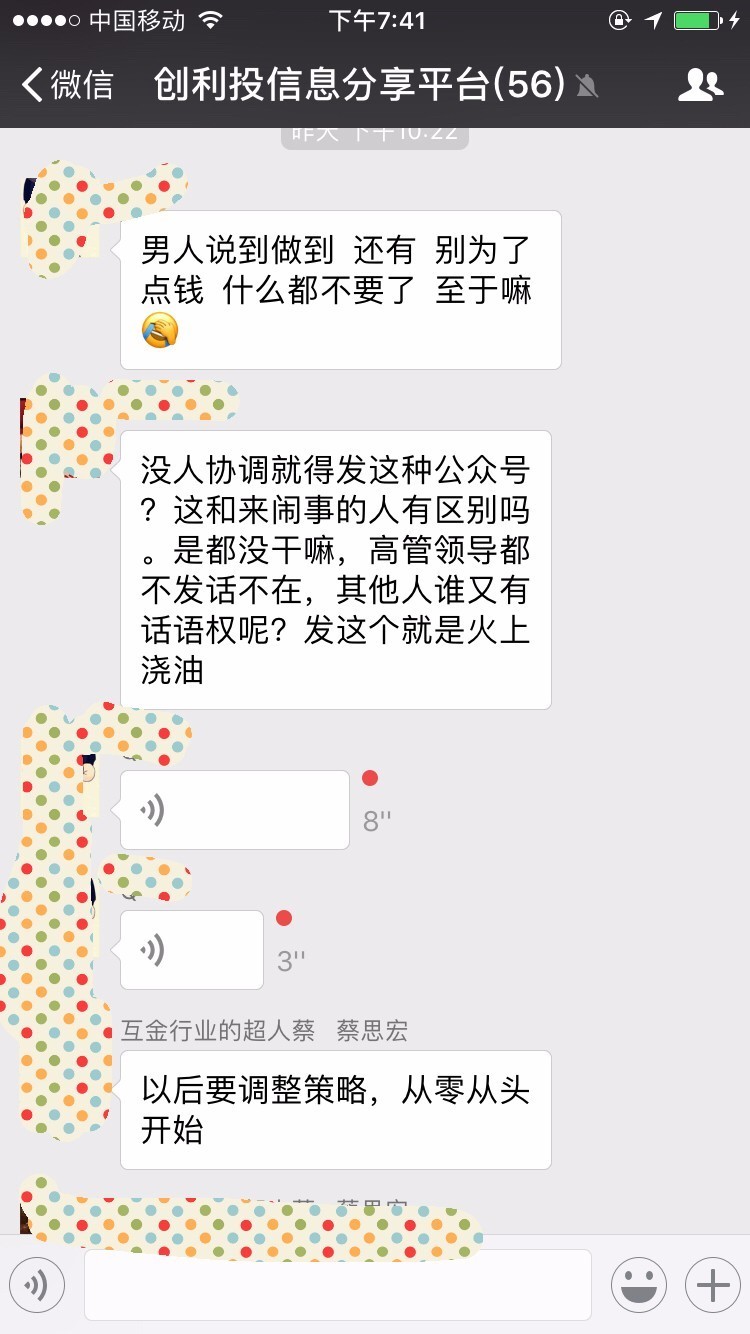The width and height of the screenshot is (750, 1334).
Task: Play the 8-second voice message
Action: (x=234, y=808)
